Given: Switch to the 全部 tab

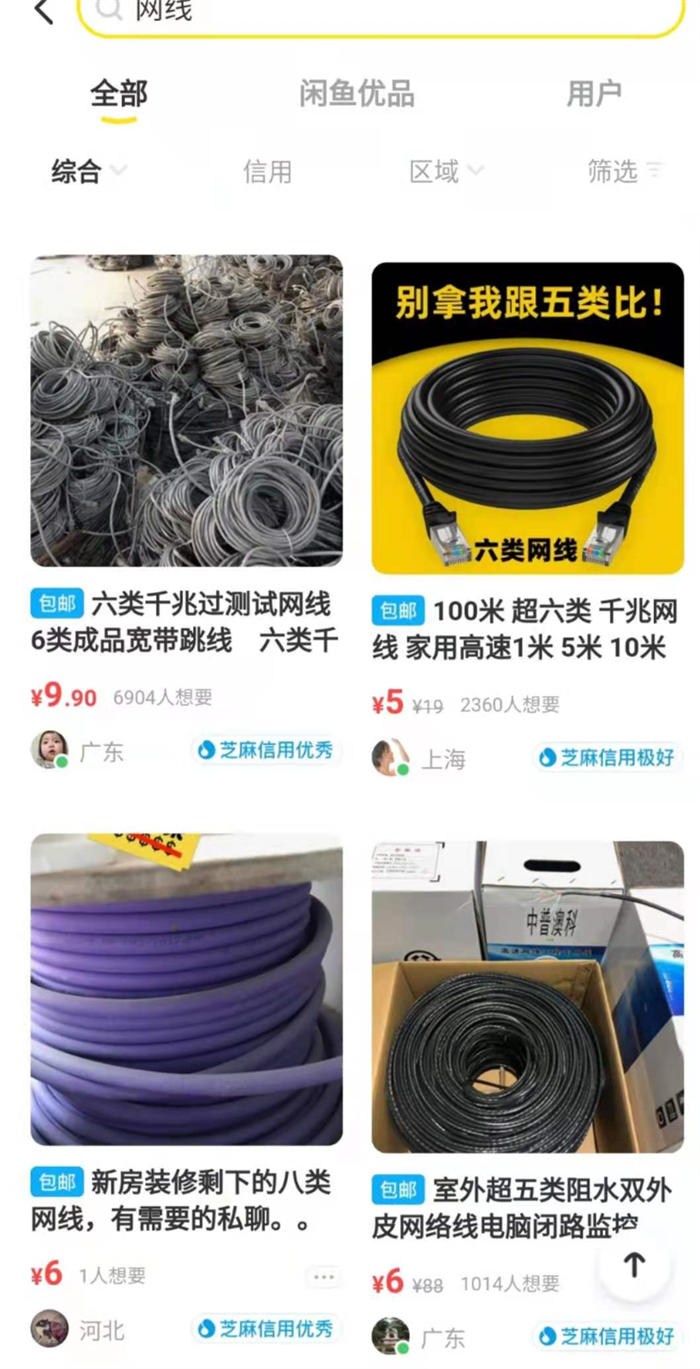Looking at the screenshot, I should pos(119,94).
